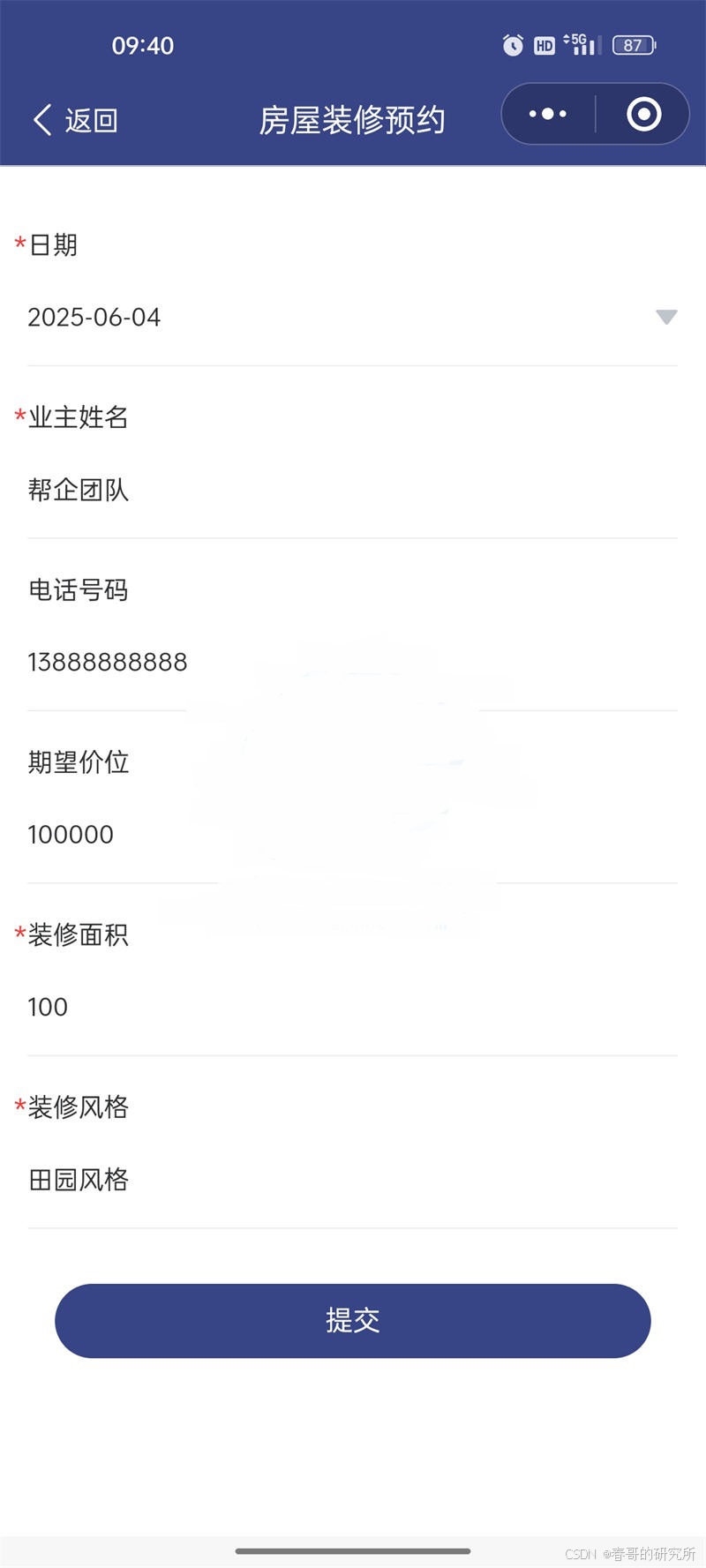Go back using the 返回 button
706x1568 pixels.
[x=75, y=119]
